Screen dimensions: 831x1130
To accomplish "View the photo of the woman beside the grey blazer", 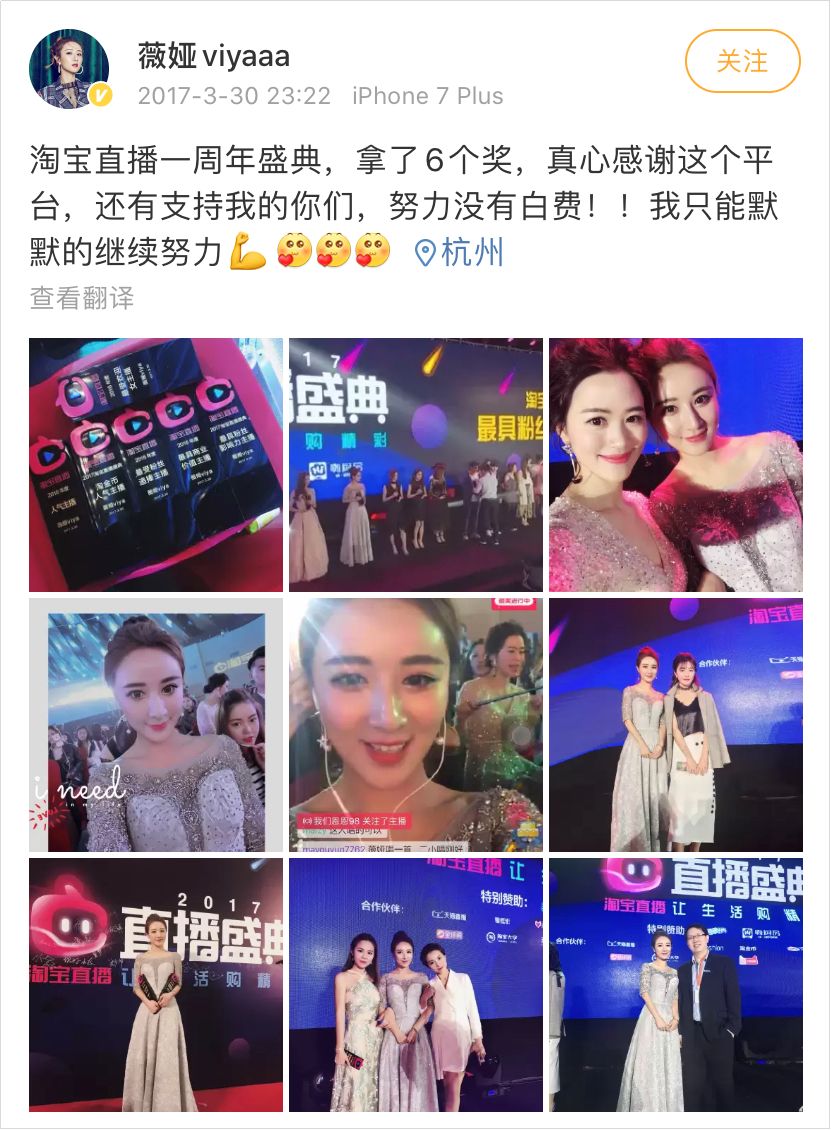I will point(676,725).
